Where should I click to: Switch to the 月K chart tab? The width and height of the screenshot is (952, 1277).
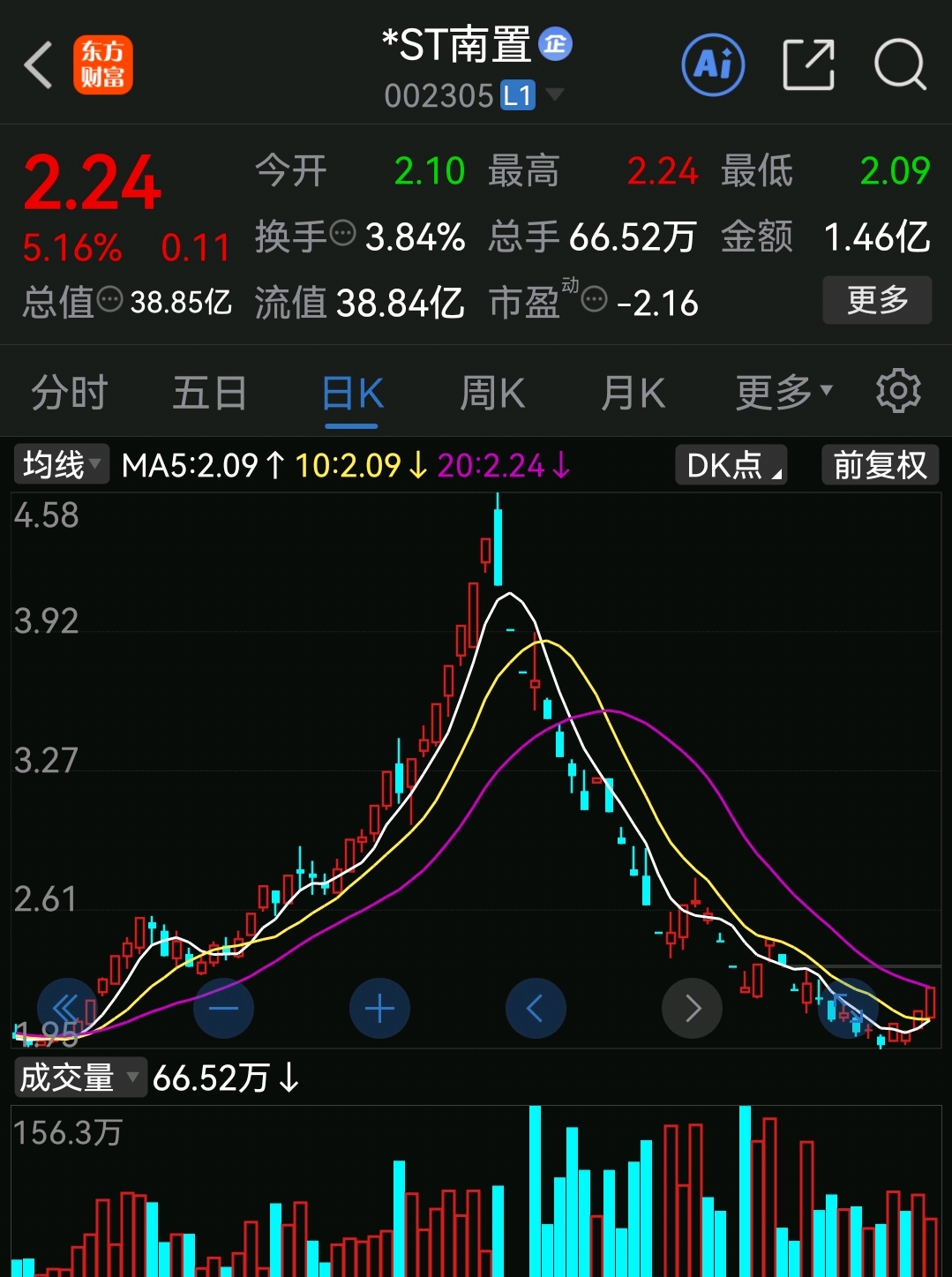coord(633,393)
